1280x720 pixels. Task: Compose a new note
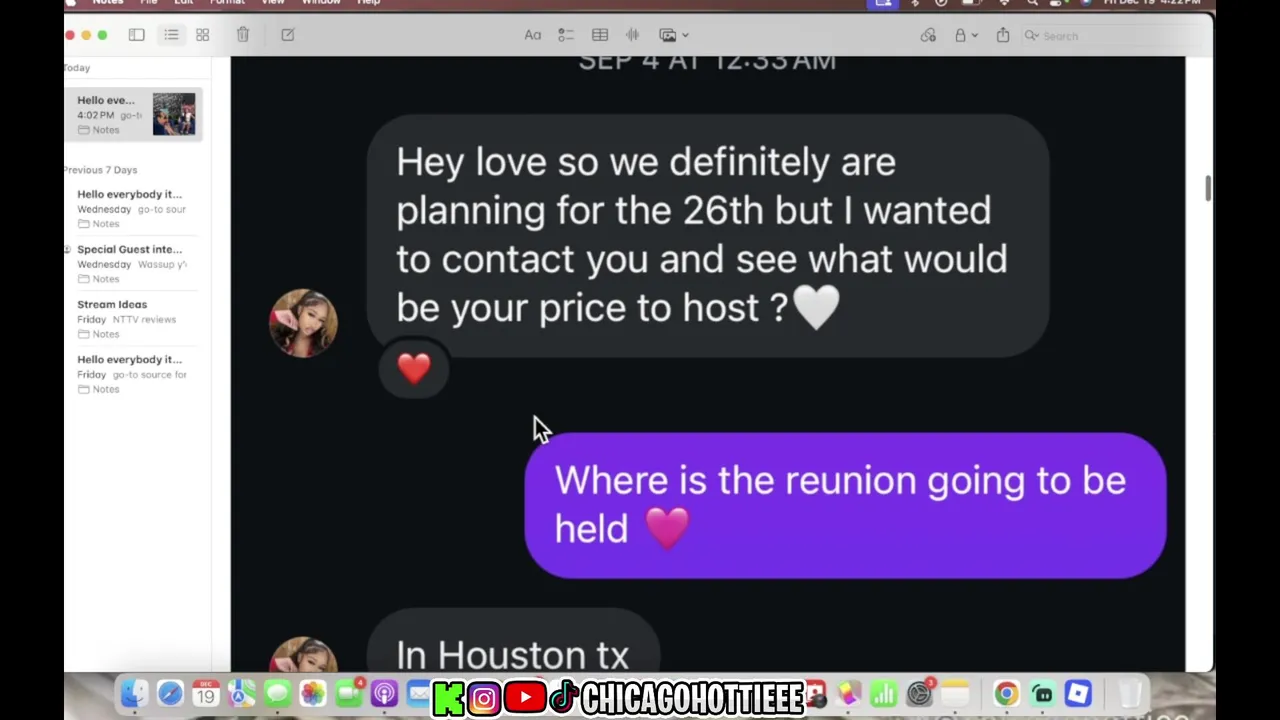[288, 35]
